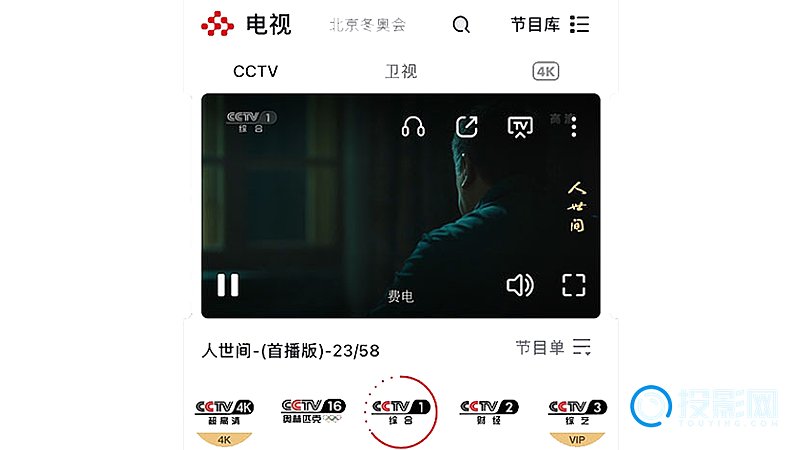Select the CCTV 2 财经 channel
This screenshot has width=800, height=450.
488,412
